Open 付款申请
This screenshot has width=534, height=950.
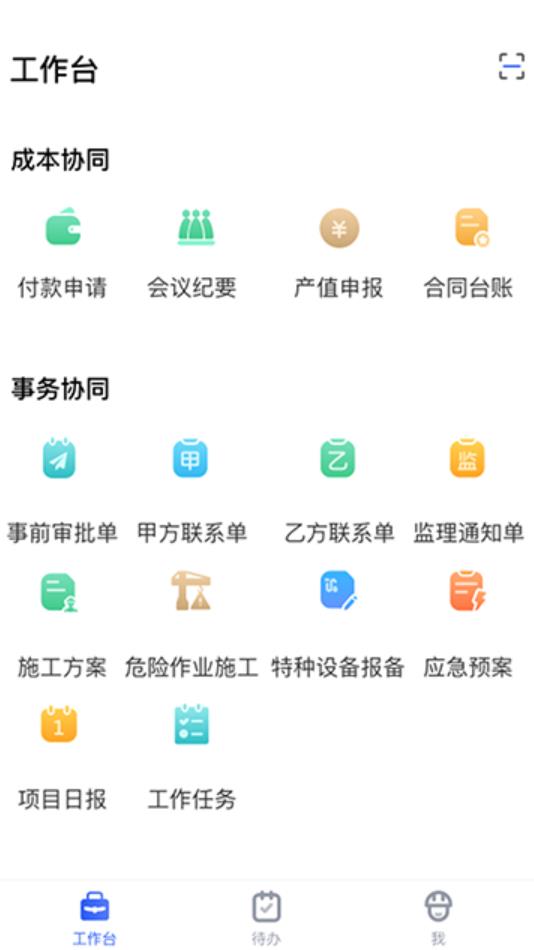[62, 254]
